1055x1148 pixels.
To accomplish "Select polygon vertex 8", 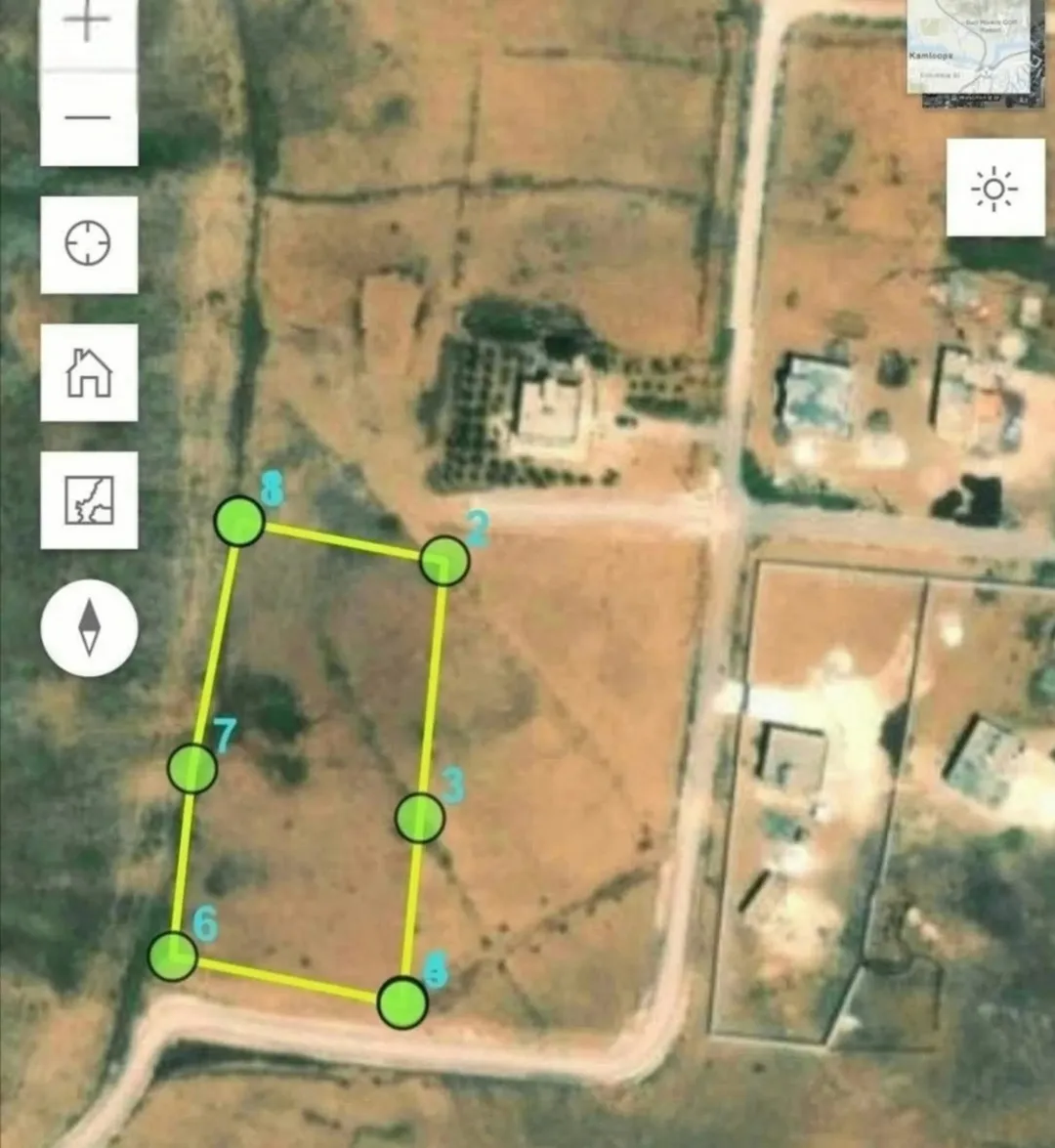I will (238, 521).
